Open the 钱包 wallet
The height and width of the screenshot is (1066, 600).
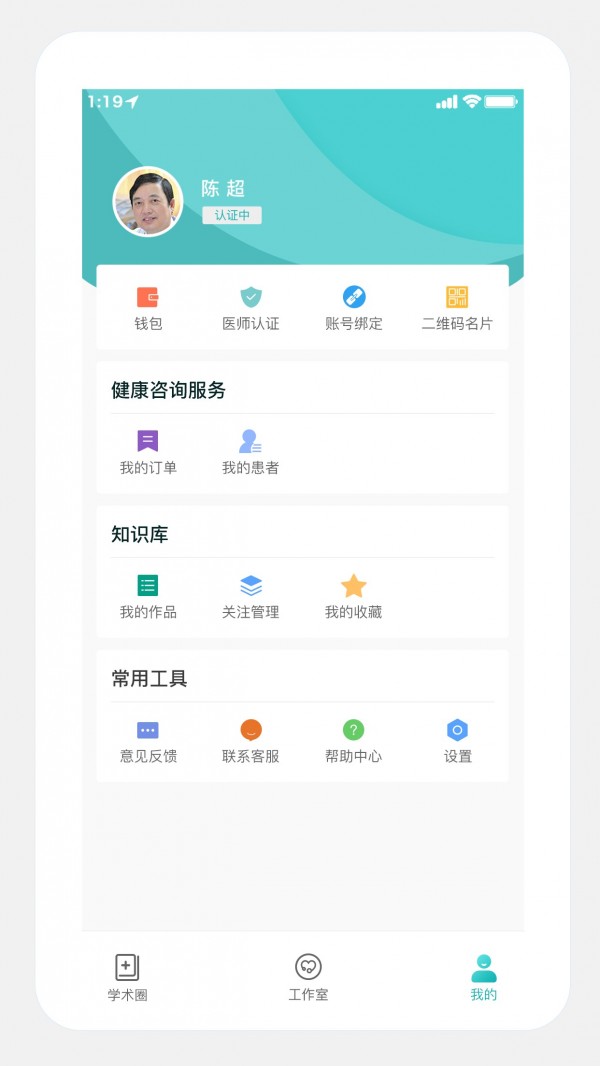coord(148,308)
